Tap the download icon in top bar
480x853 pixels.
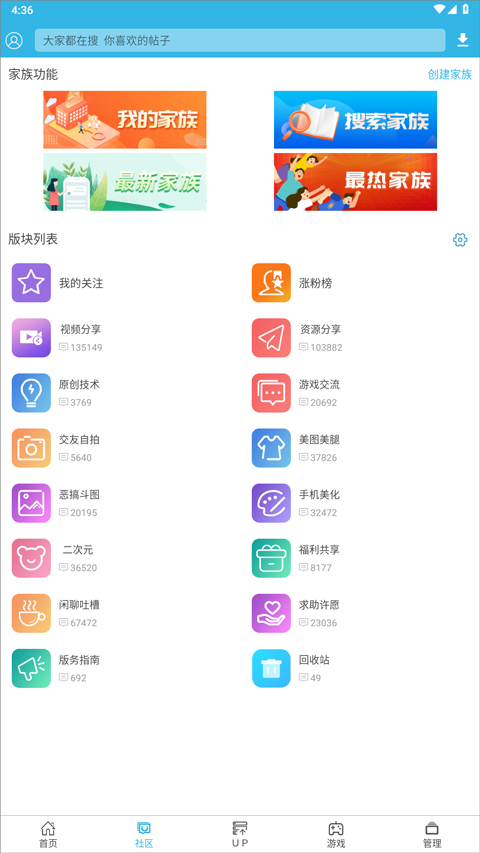(463, 40)
